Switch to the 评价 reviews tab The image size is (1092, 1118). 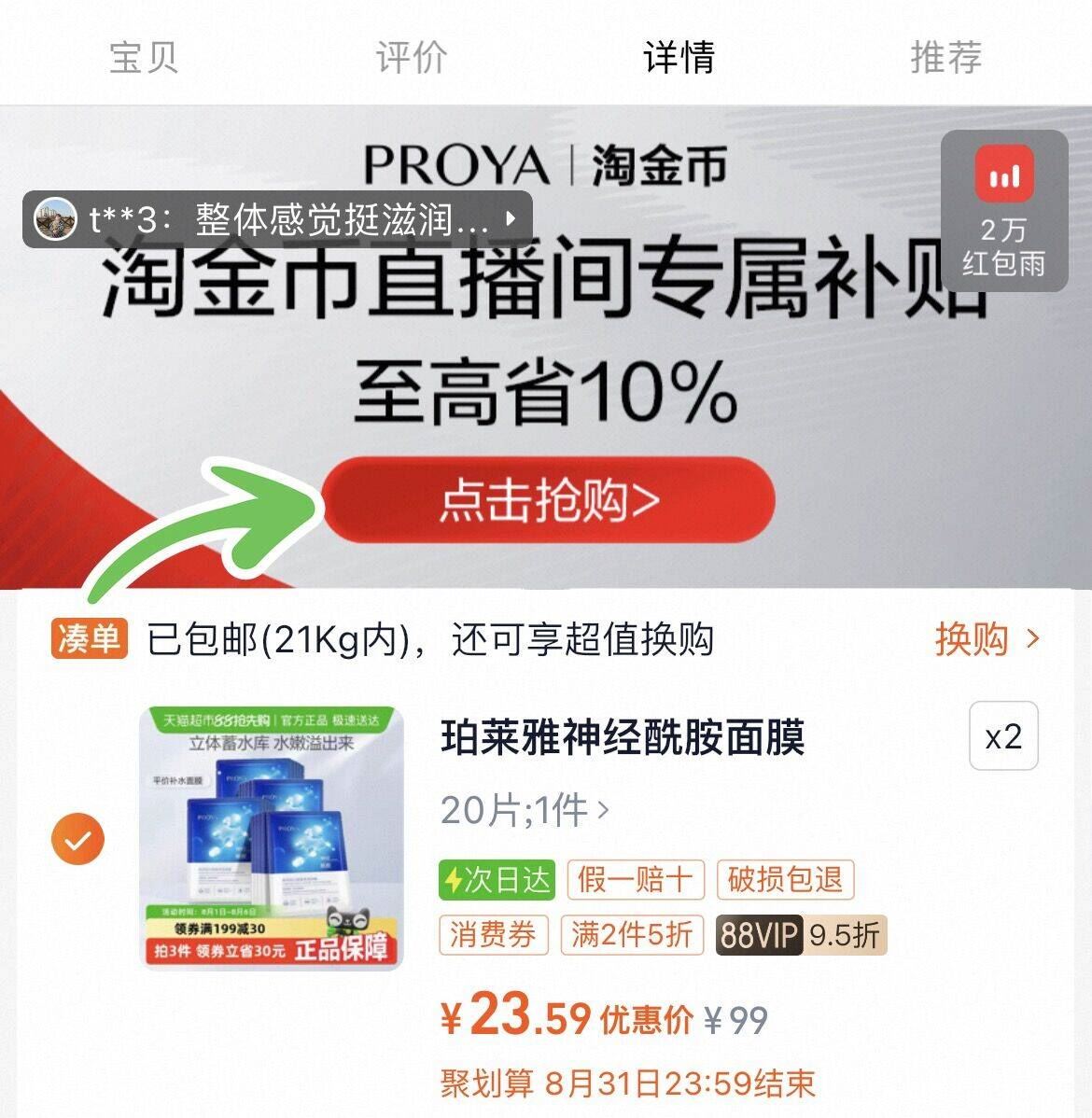tap(409, 58)
